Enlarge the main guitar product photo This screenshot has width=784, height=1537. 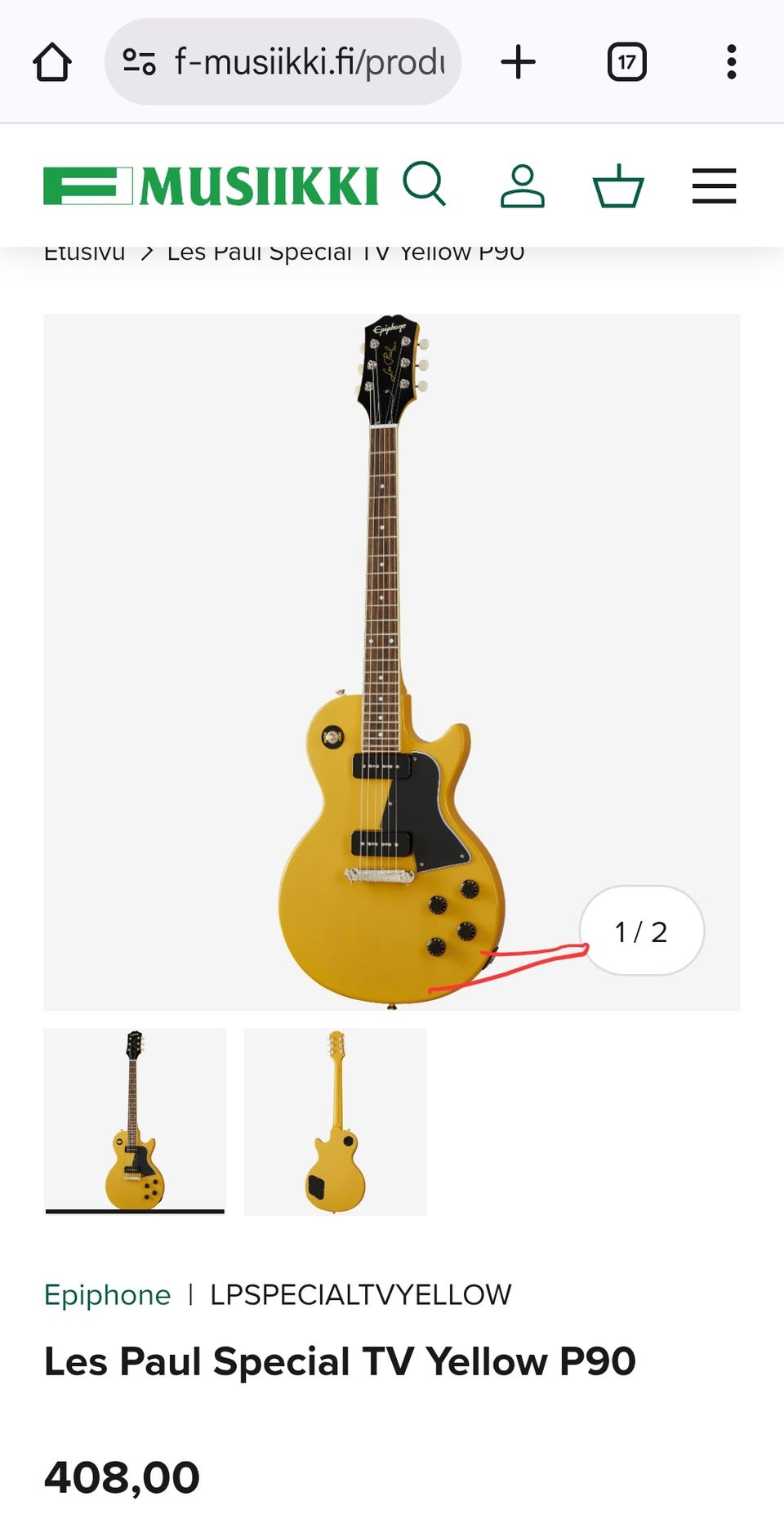(391, 662)
